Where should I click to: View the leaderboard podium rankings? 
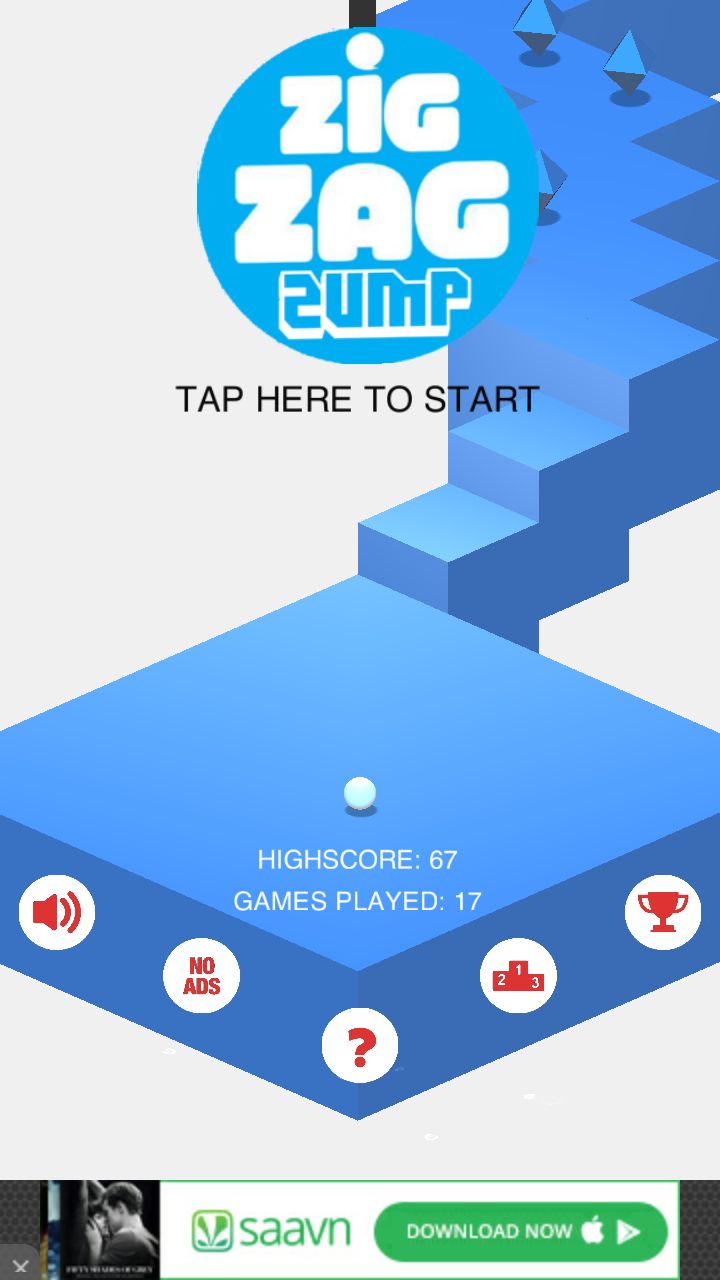tap(518, 976)
